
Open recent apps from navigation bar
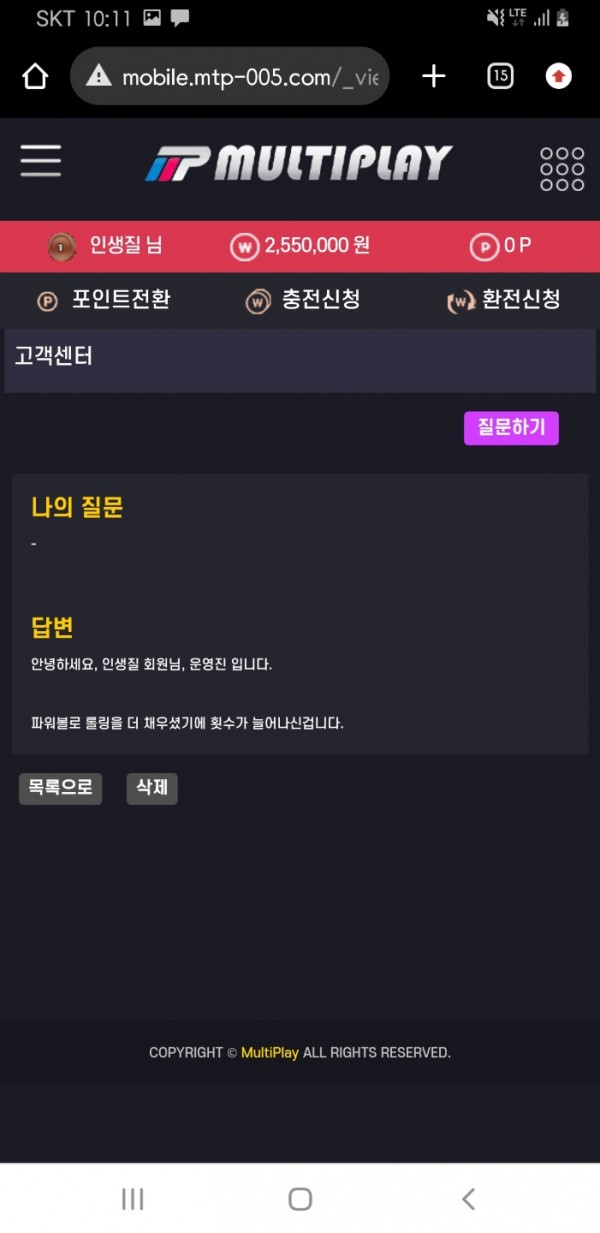132,1199
